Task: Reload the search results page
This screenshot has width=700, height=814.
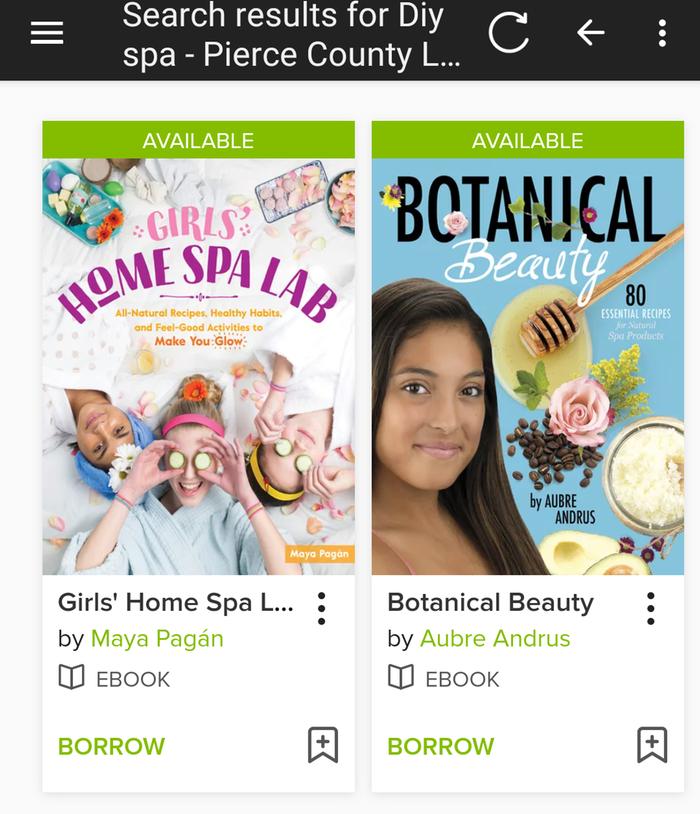Action: pos(508,33)
